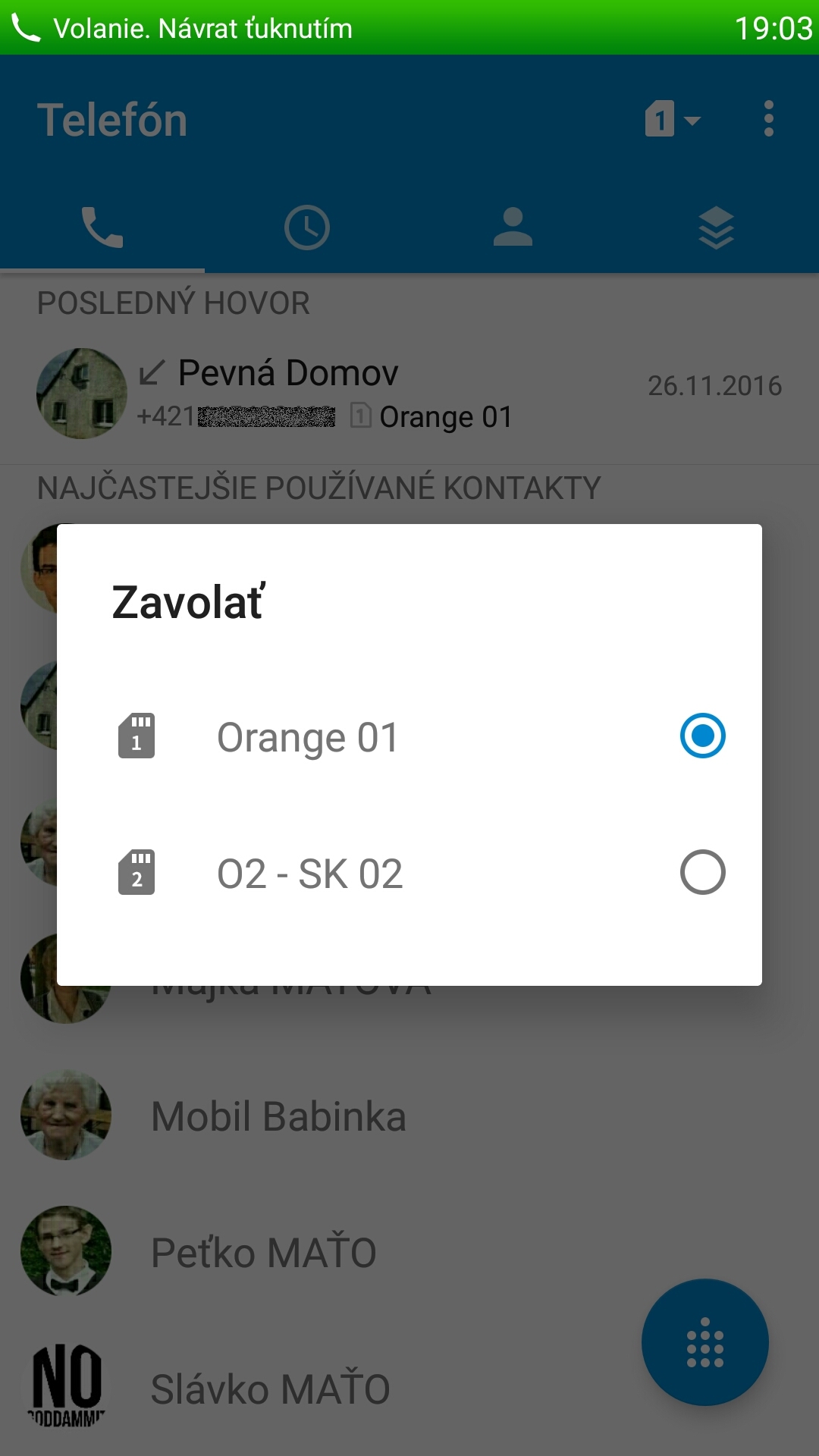The image size is (819, 1456).
Task: Go to the phone handset tab
Action: click(x=102, y=227)
